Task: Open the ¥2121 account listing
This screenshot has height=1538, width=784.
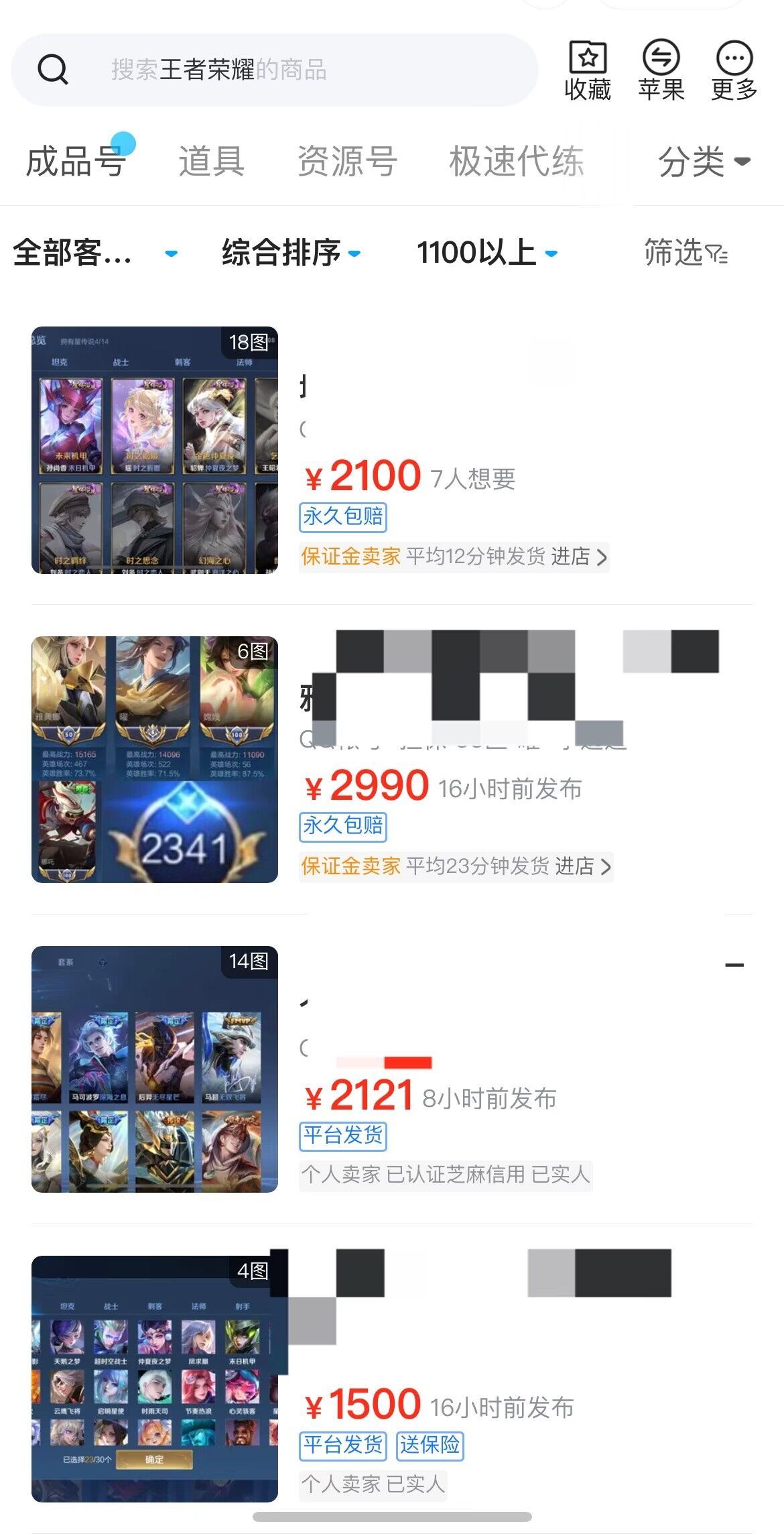Action: 154,1069
